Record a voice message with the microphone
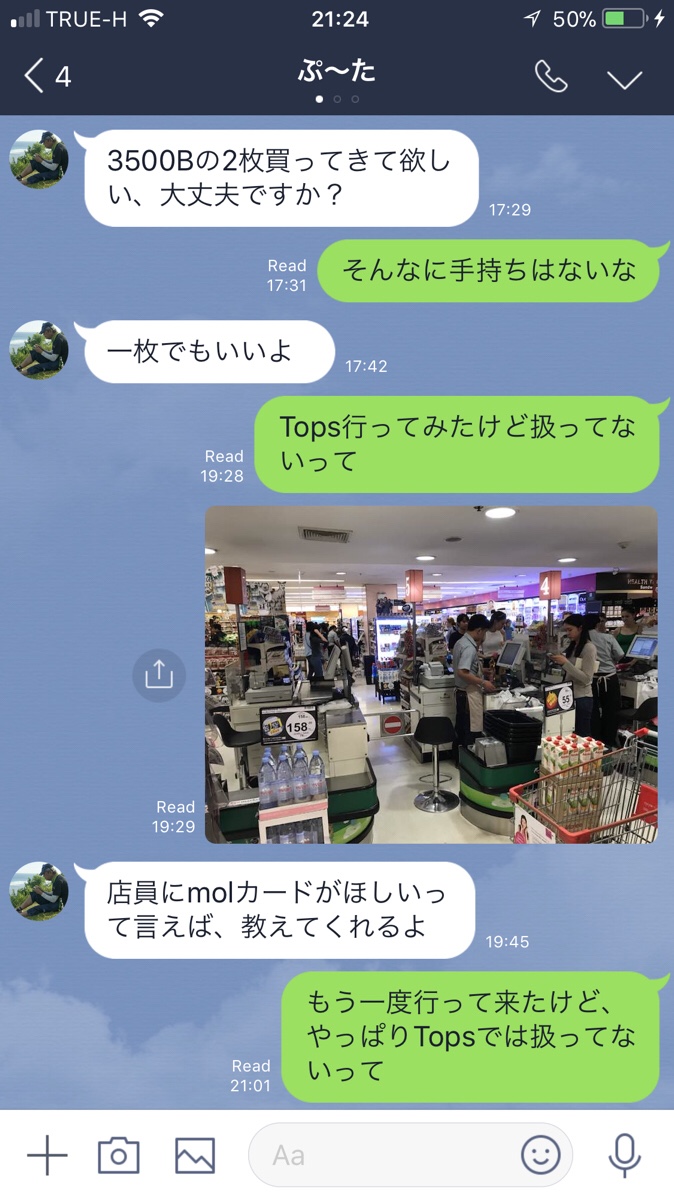The height and width of the screenshot is (1200, 674). point(625,1155)
